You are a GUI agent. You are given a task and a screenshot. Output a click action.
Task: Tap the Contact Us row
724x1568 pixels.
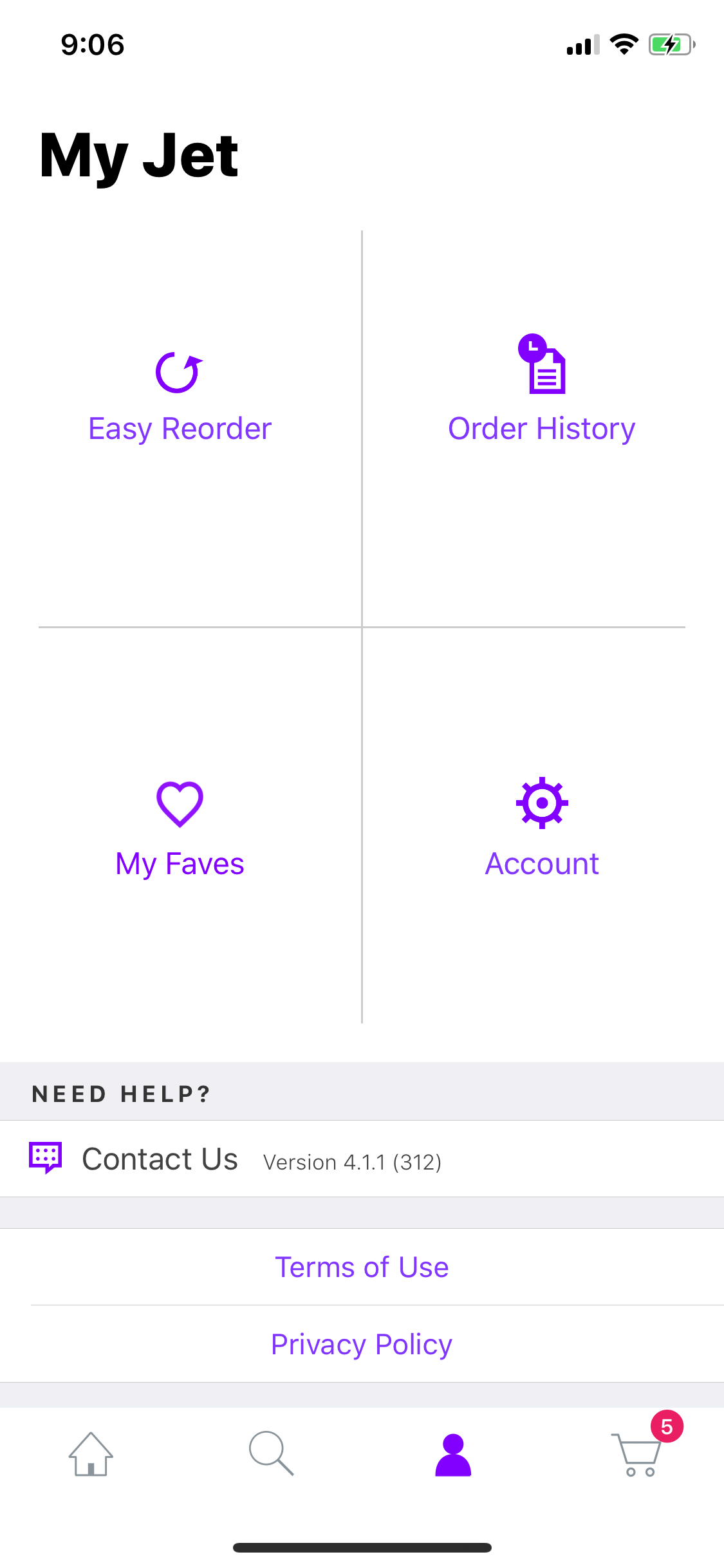pyautogui.click(x=362, y=1159)
